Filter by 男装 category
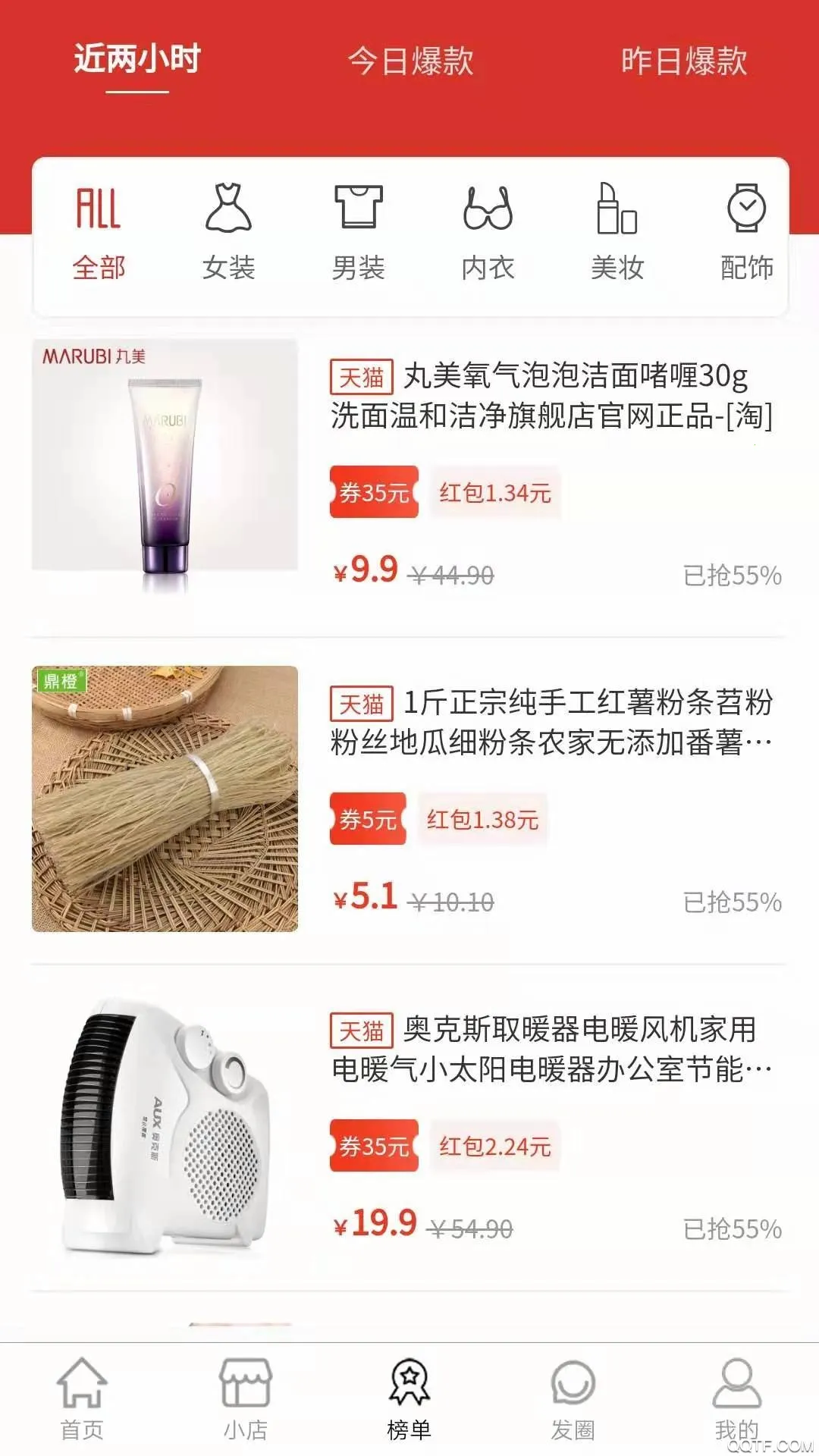This screenshot has height=1456, width=819. pyautogui.click(x=358, y=233)
